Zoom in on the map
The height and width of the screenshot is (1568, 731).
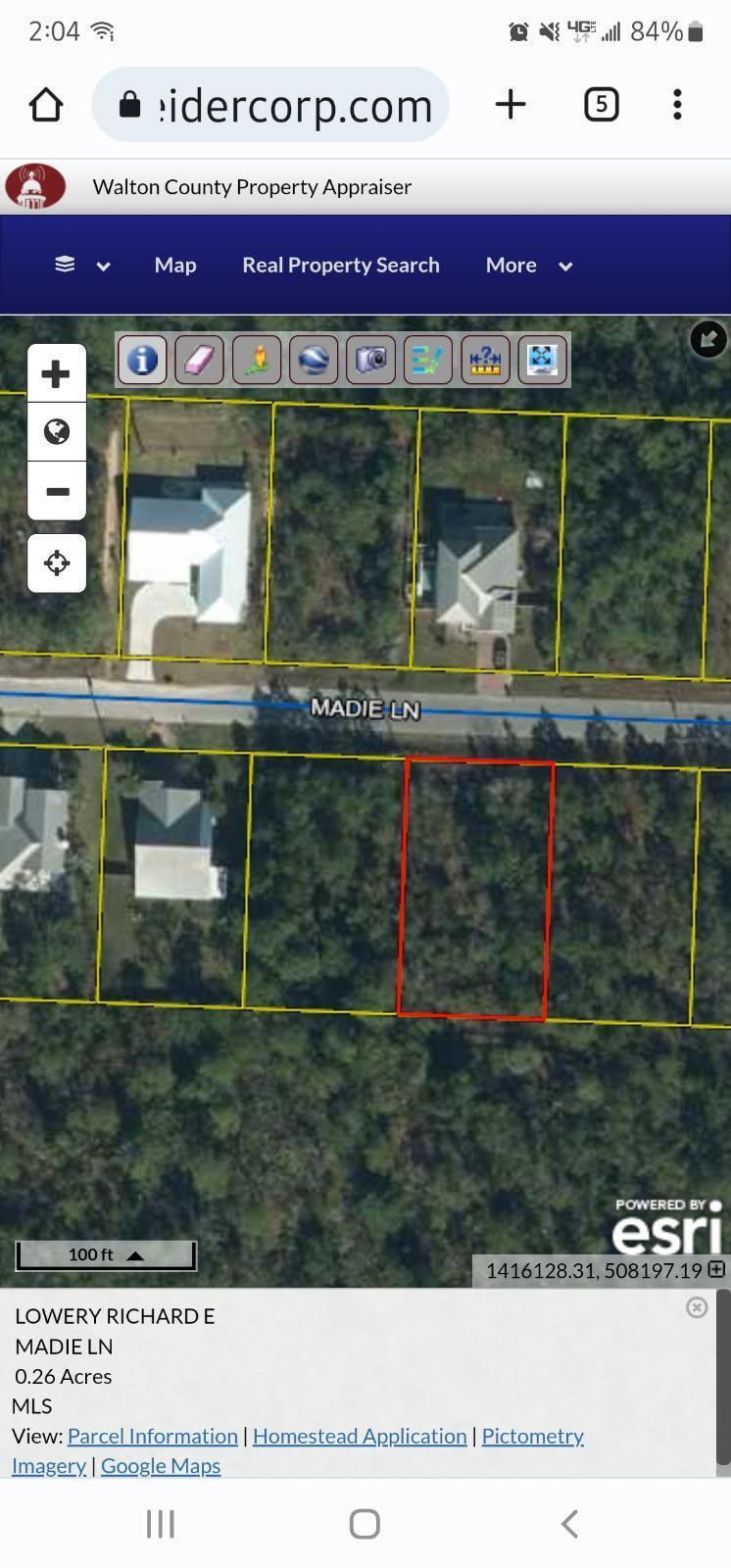pos(57,373)
